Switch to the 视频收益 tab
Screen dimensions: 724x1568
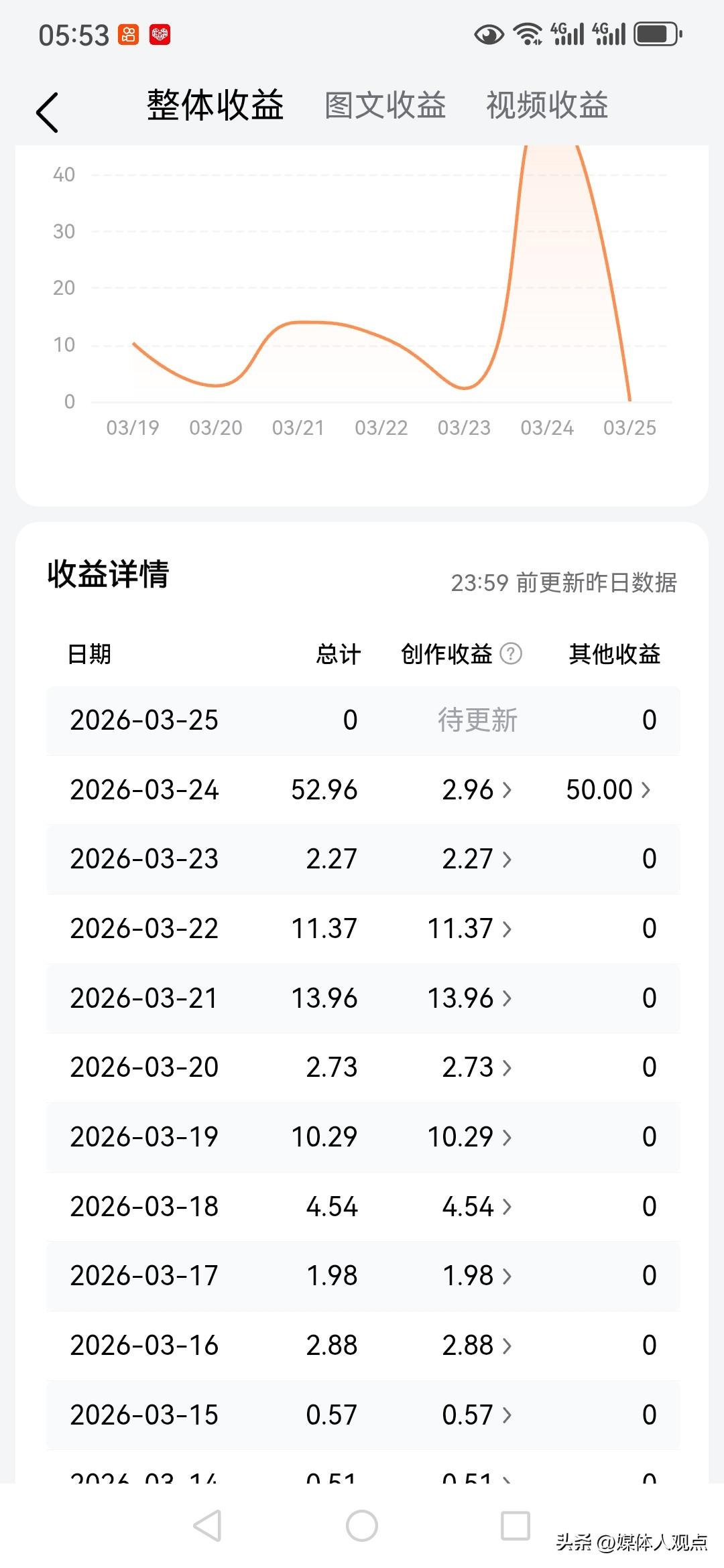(547, 105)
